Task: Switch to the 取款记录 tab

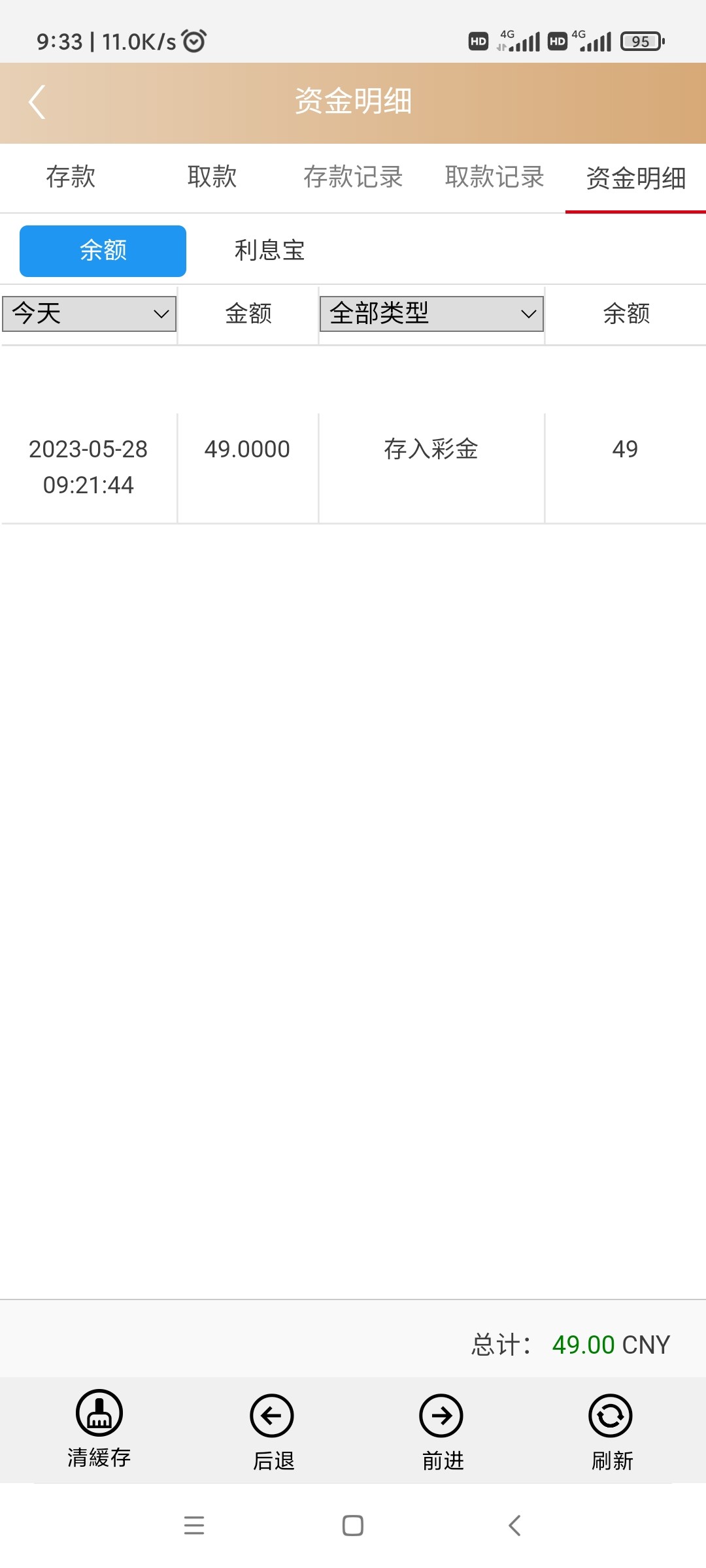Action: pyautogui.click(x=495, y=178)
